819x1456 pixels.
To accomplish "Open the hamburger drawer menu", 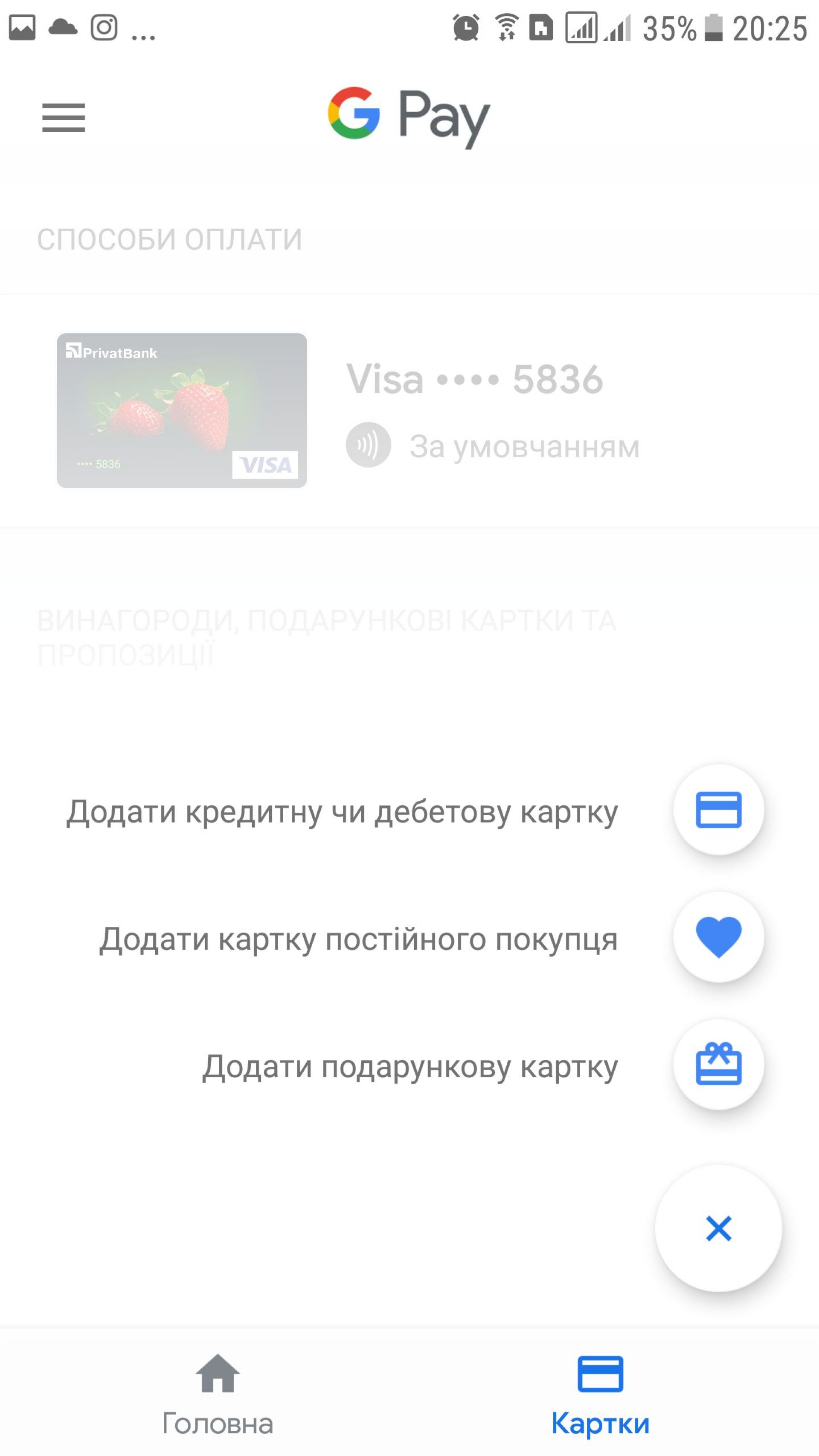I will pyautogui.click(x=63, y=118).
